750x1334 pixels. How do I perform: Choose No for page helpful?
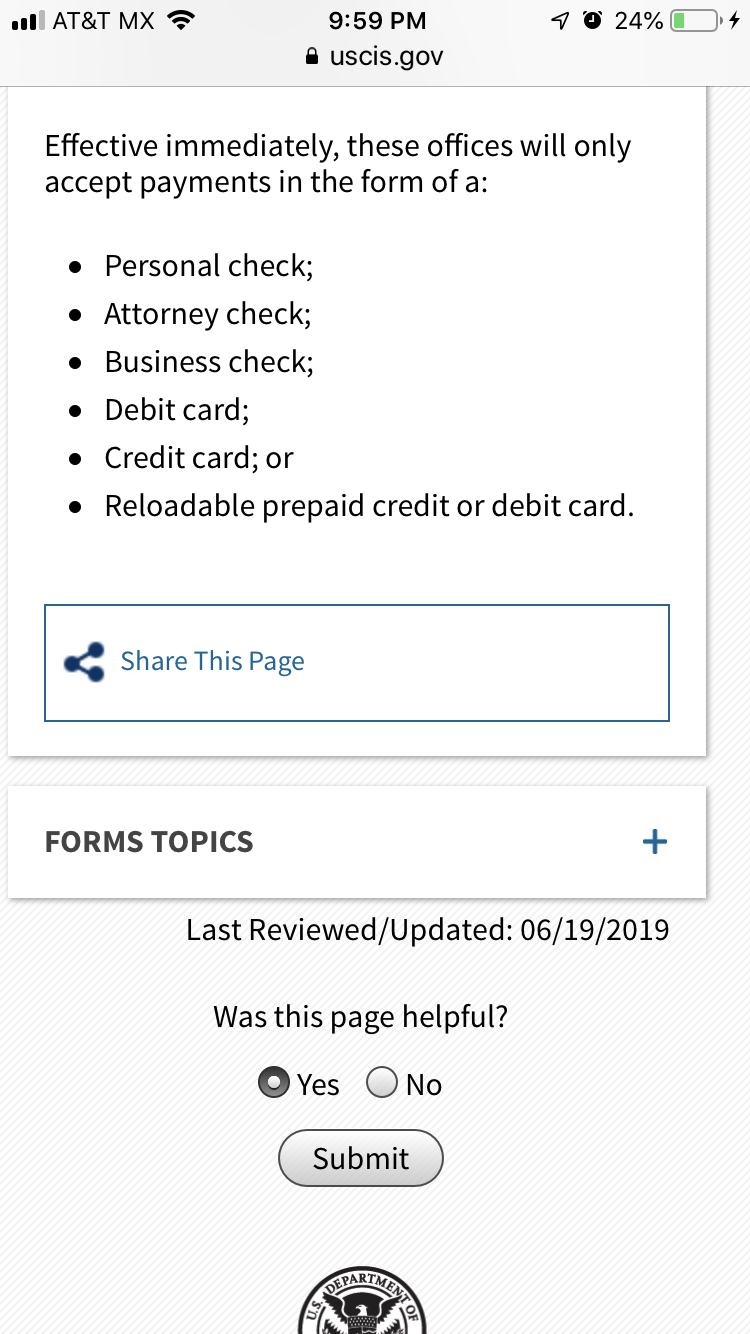[382, 1083]
